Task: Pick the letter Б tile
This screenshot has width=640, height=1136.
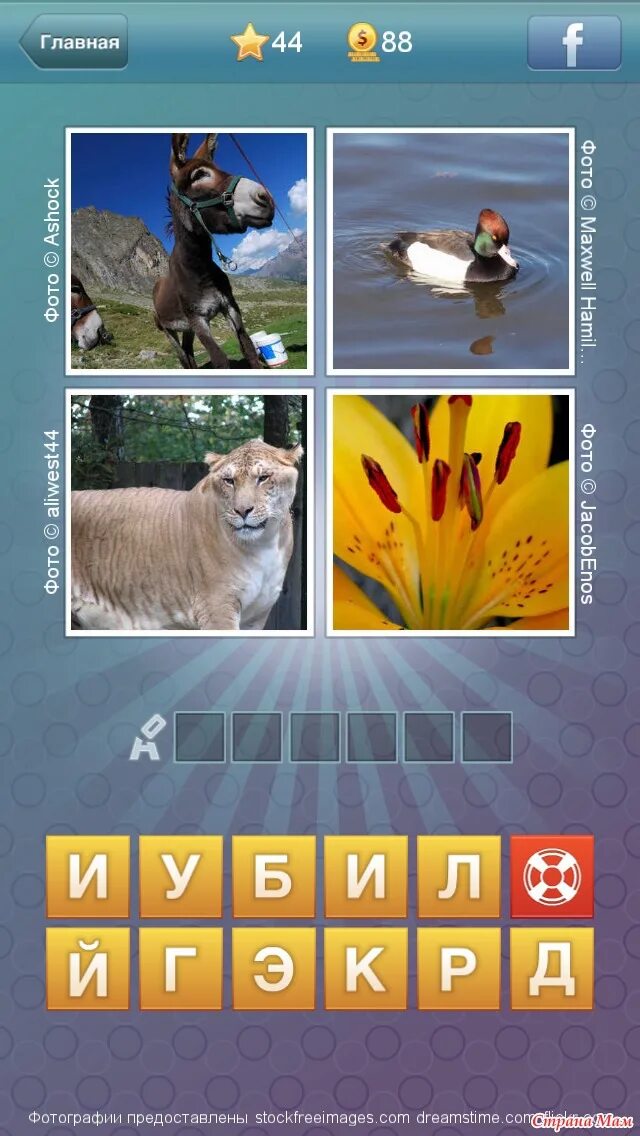Action: (273, 877)
